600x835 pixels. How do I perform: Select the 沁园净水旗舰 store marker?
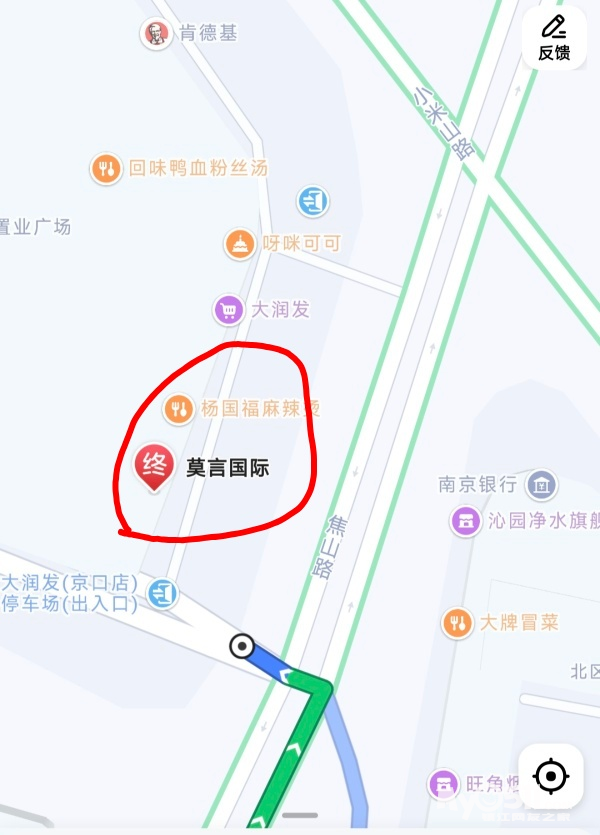click(465, 520)
